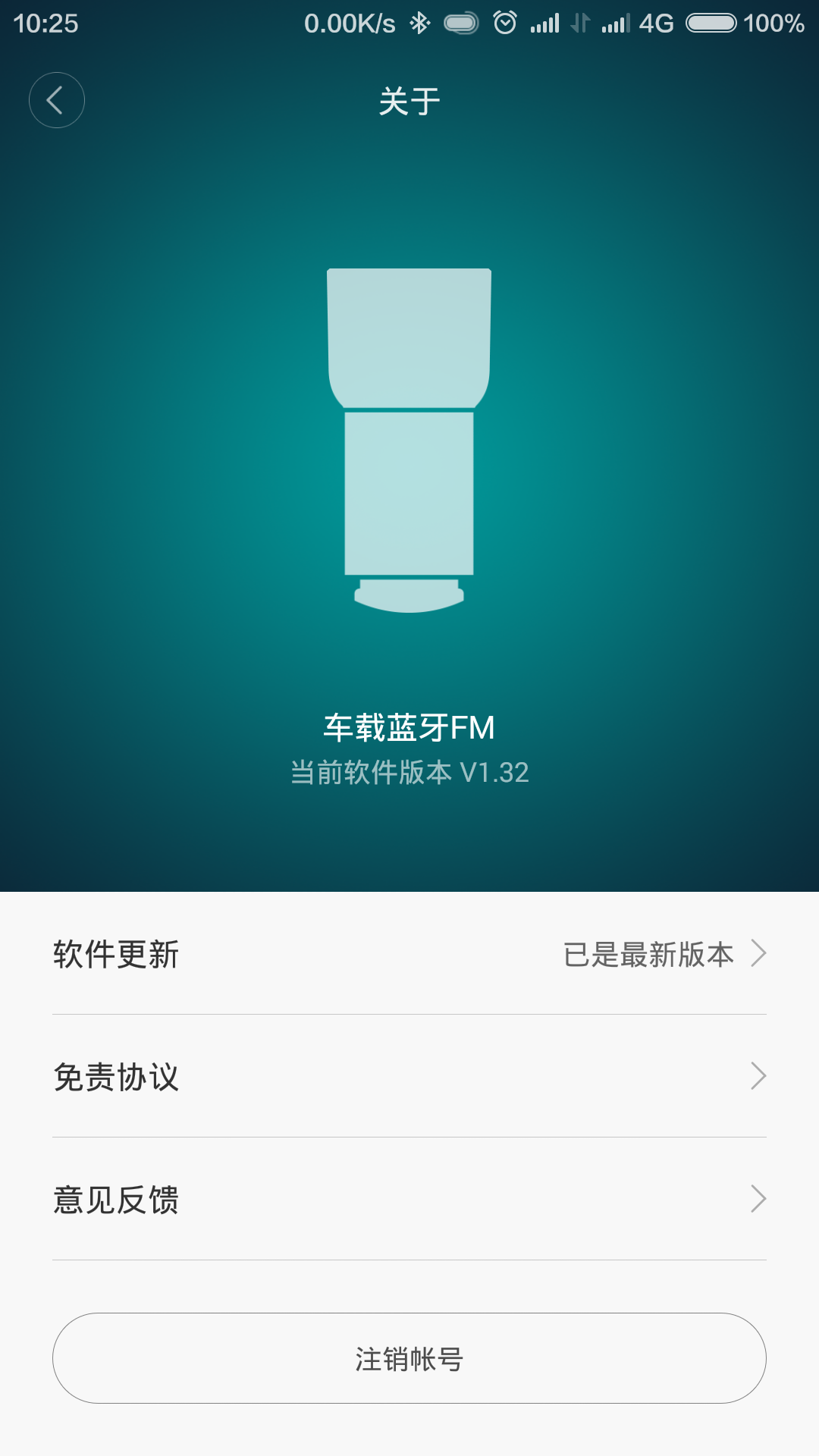Tap the 注销帐号 button
Image resolution: width=819 pixels, height=1456 pixels.
tap(409, 1357)
